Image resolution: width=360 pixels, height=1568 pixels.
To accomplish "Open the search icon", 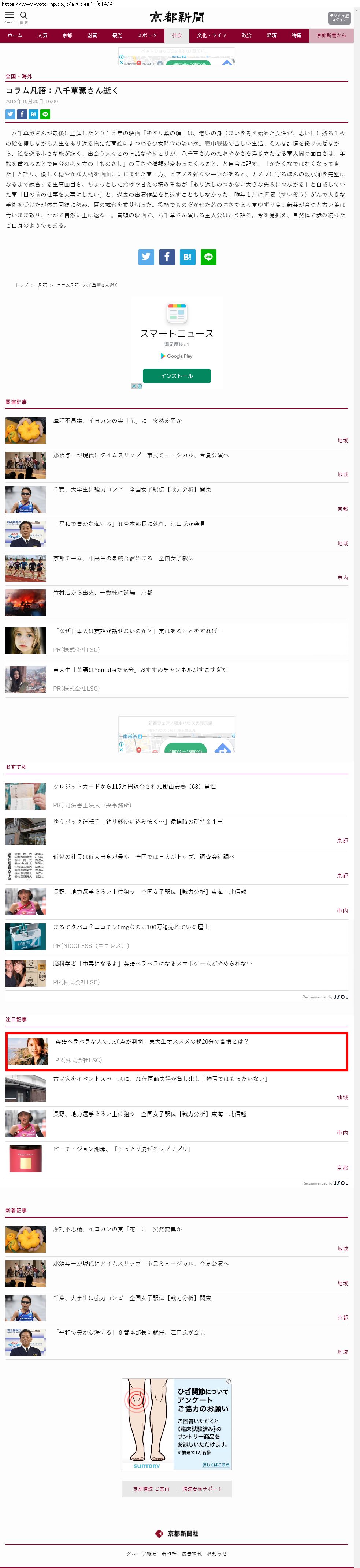I will [24, 16].
